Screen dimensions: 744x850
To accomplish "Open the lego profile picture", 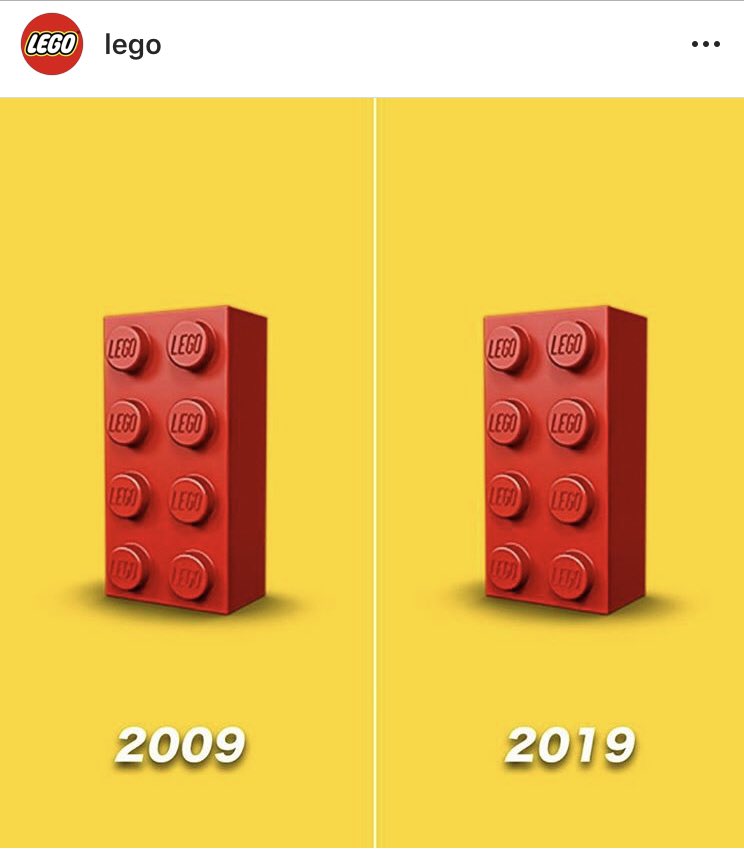I will [x=51, y=45].
